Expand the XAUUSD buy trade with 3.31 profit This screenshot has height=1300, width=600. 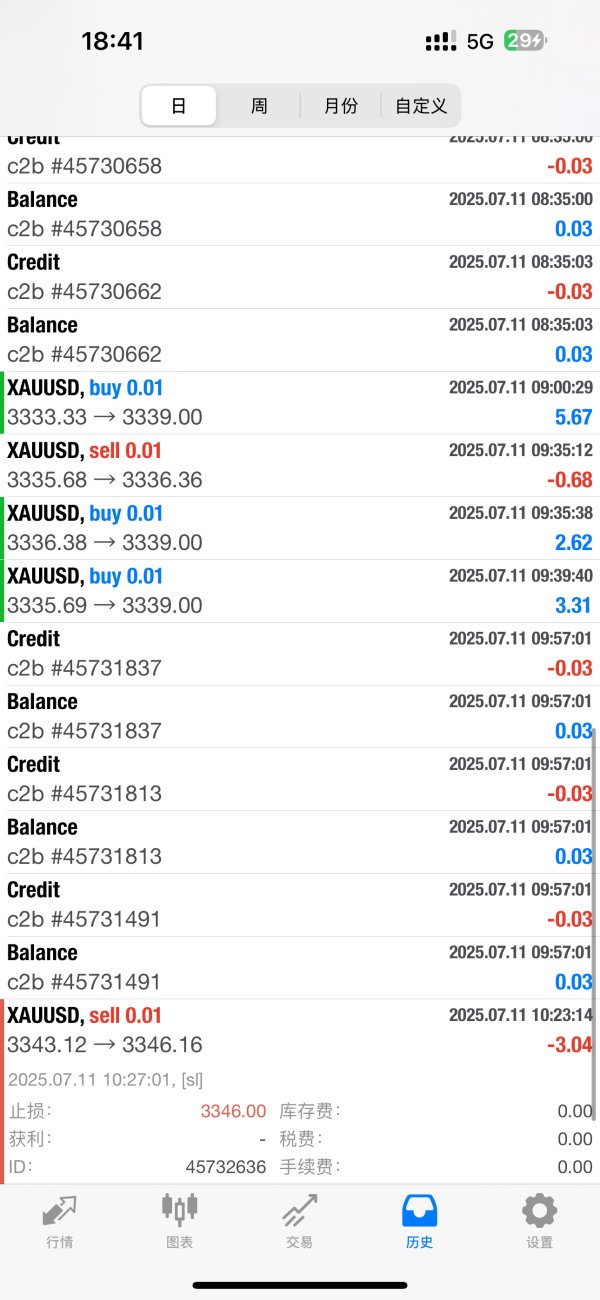point(300,591)
